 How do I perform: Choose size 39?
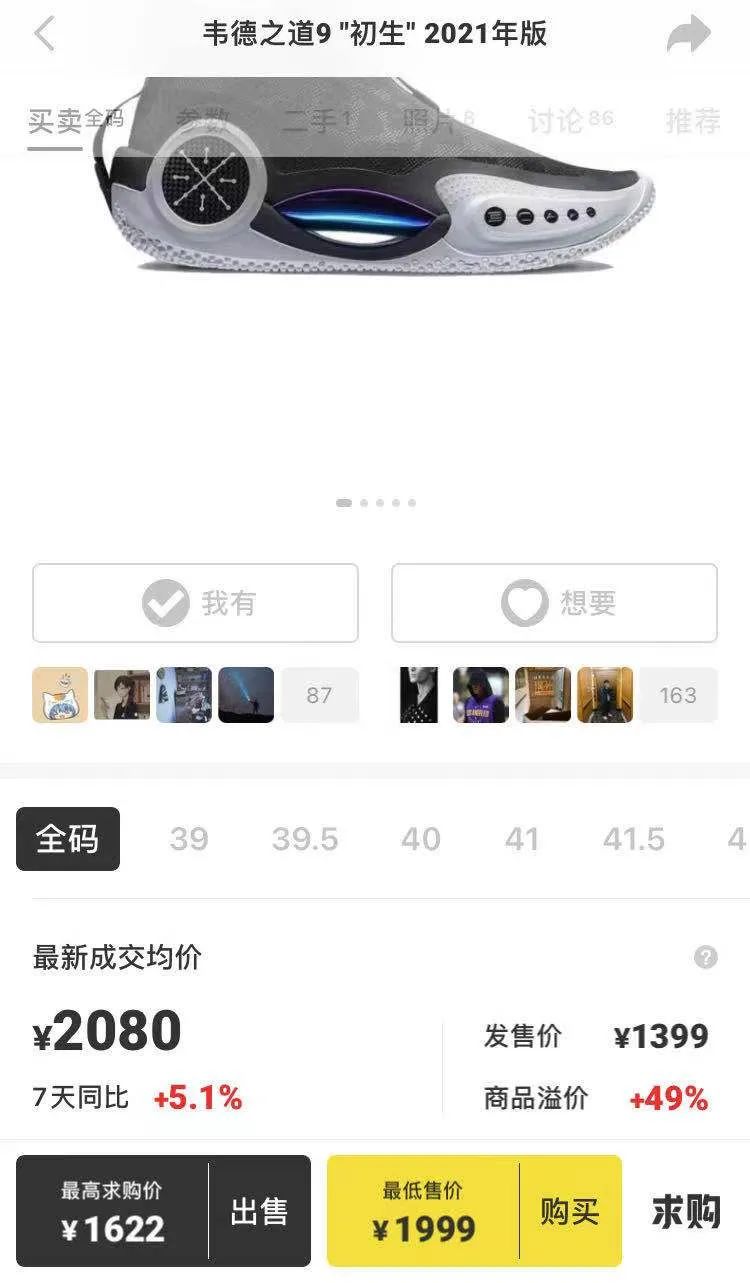point(189,839)
